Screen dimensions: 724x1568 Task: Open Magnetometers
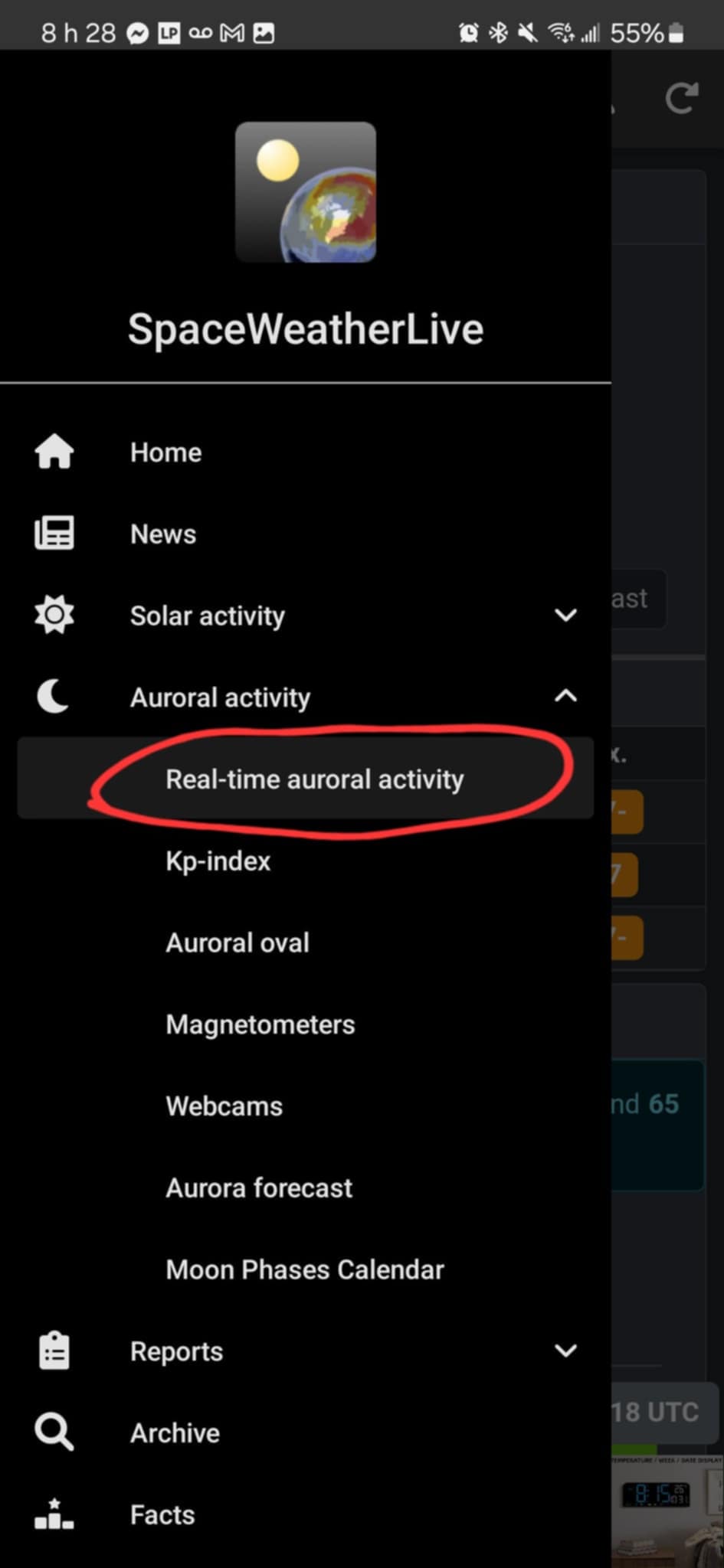[x=306, y=1024]
